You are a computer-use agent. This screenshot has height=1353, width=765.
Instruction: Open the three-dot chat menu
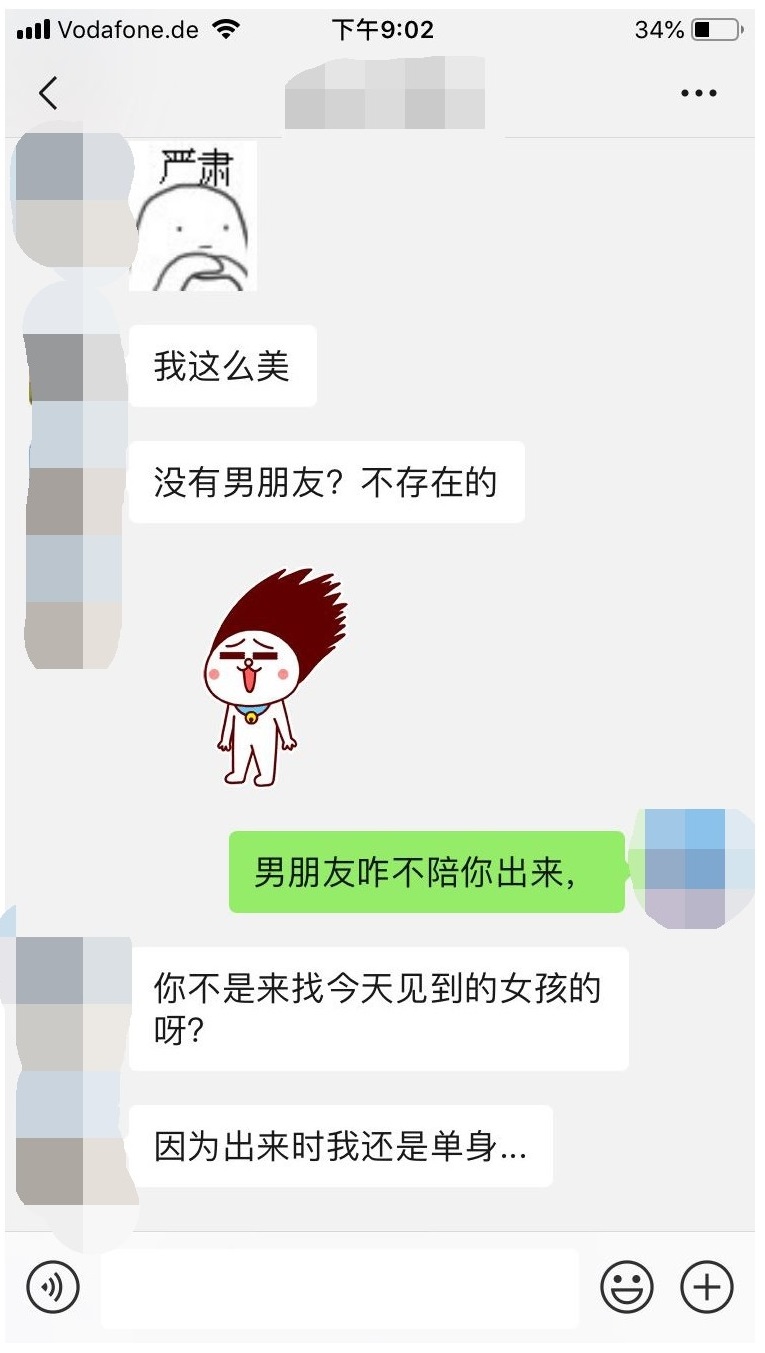(698, 93)
